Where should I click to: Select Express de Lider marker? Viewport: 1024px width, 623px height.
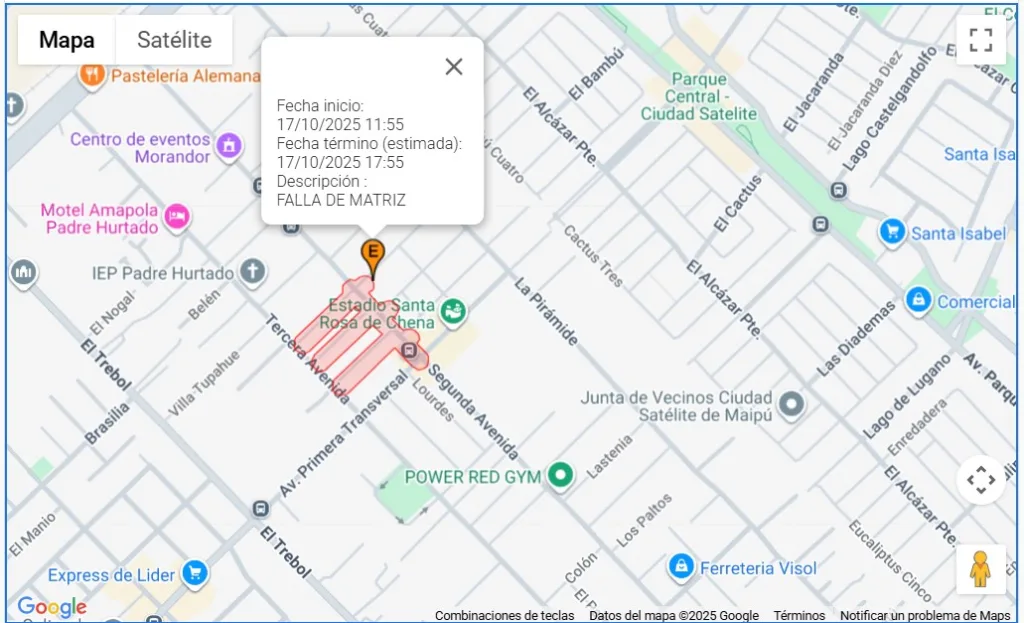[x=195, y=573]
